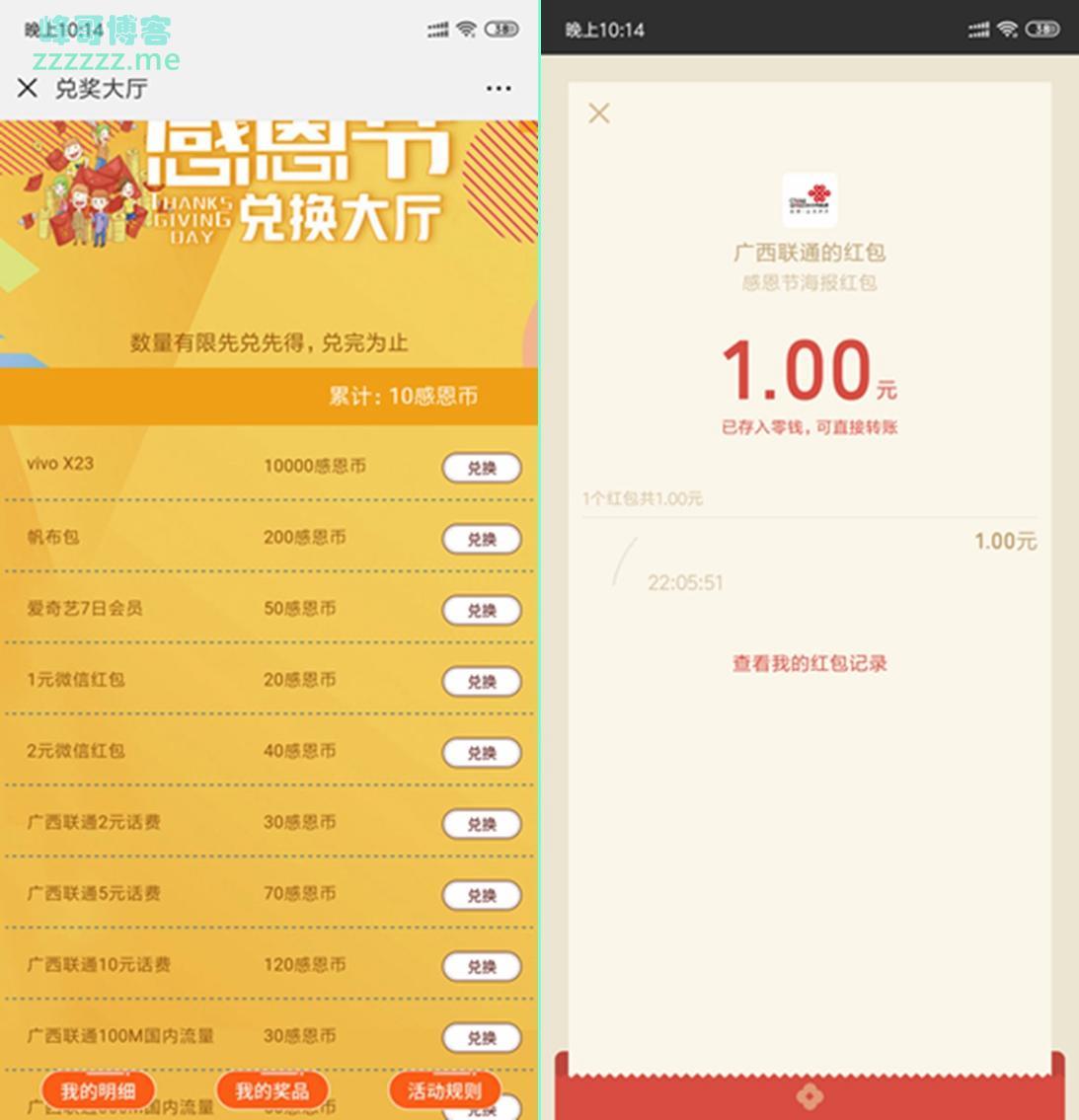Redeem 广西联通5元话费
Image resolution: width=1079 pixels, height=1120 pixels.
click(481, 895)
